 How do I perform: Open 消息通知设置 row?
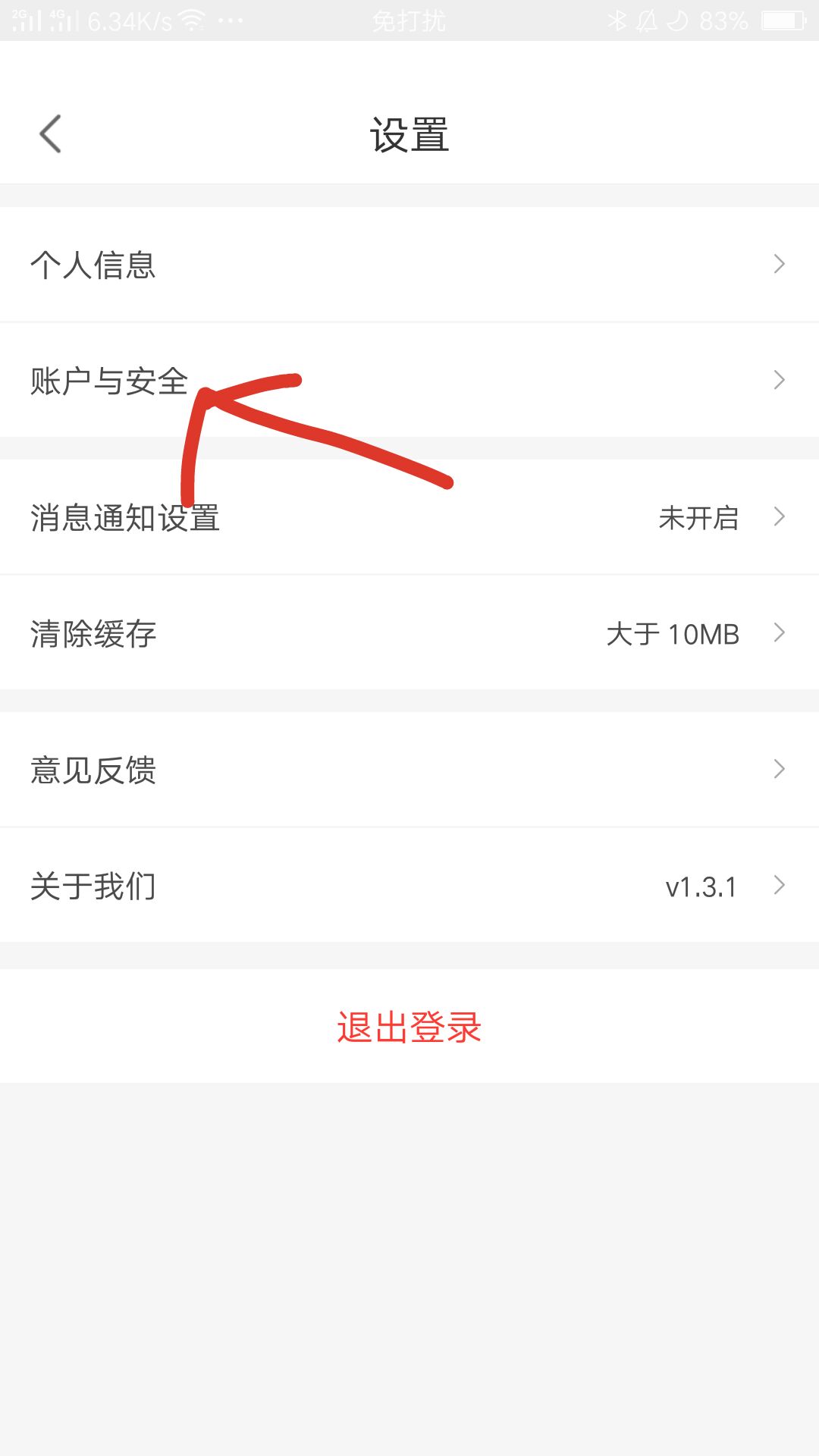pyautogui.click(x=409, y=518)
